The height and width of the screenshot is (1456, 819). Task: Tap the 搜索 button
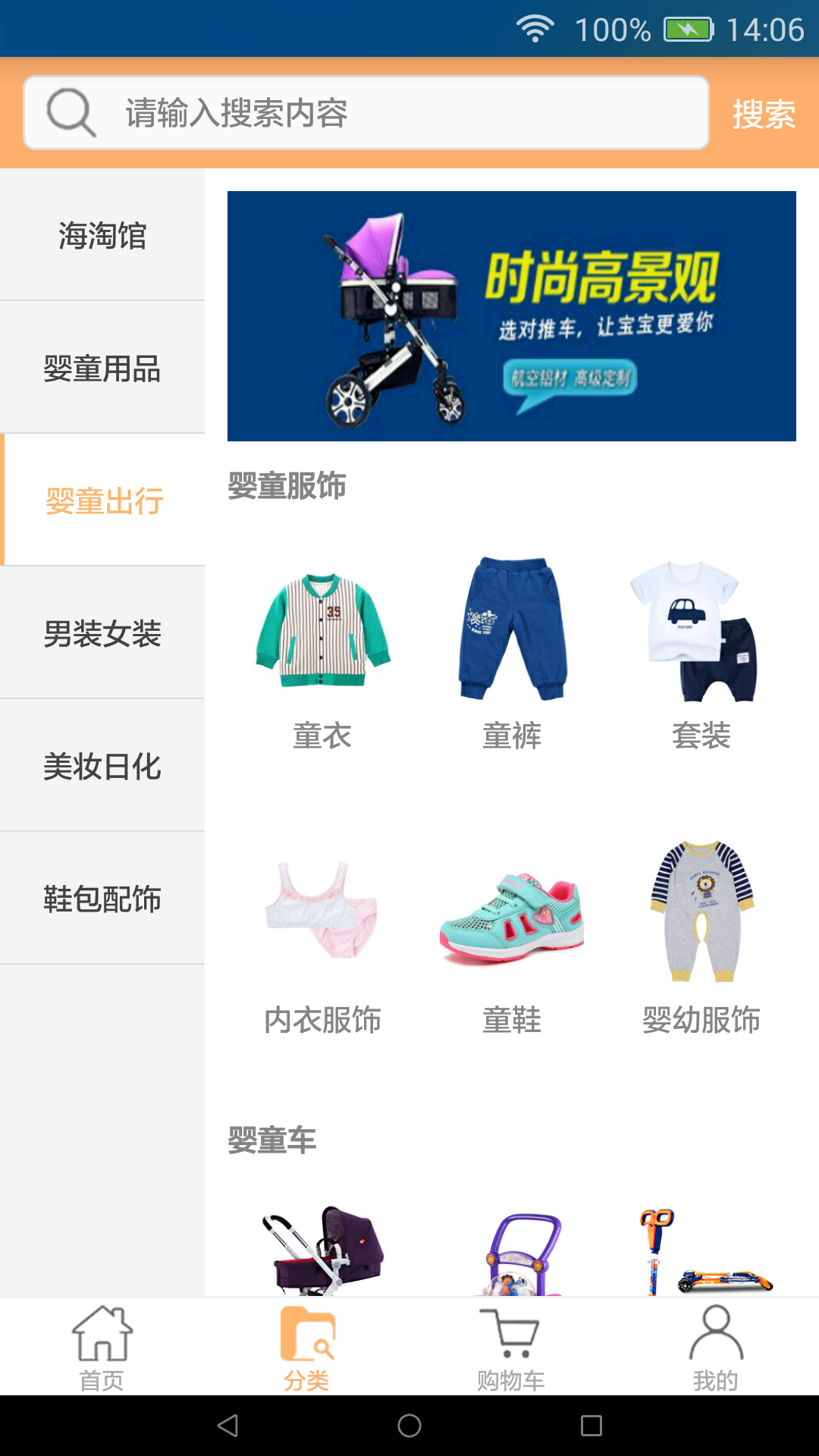pos(763,115)
